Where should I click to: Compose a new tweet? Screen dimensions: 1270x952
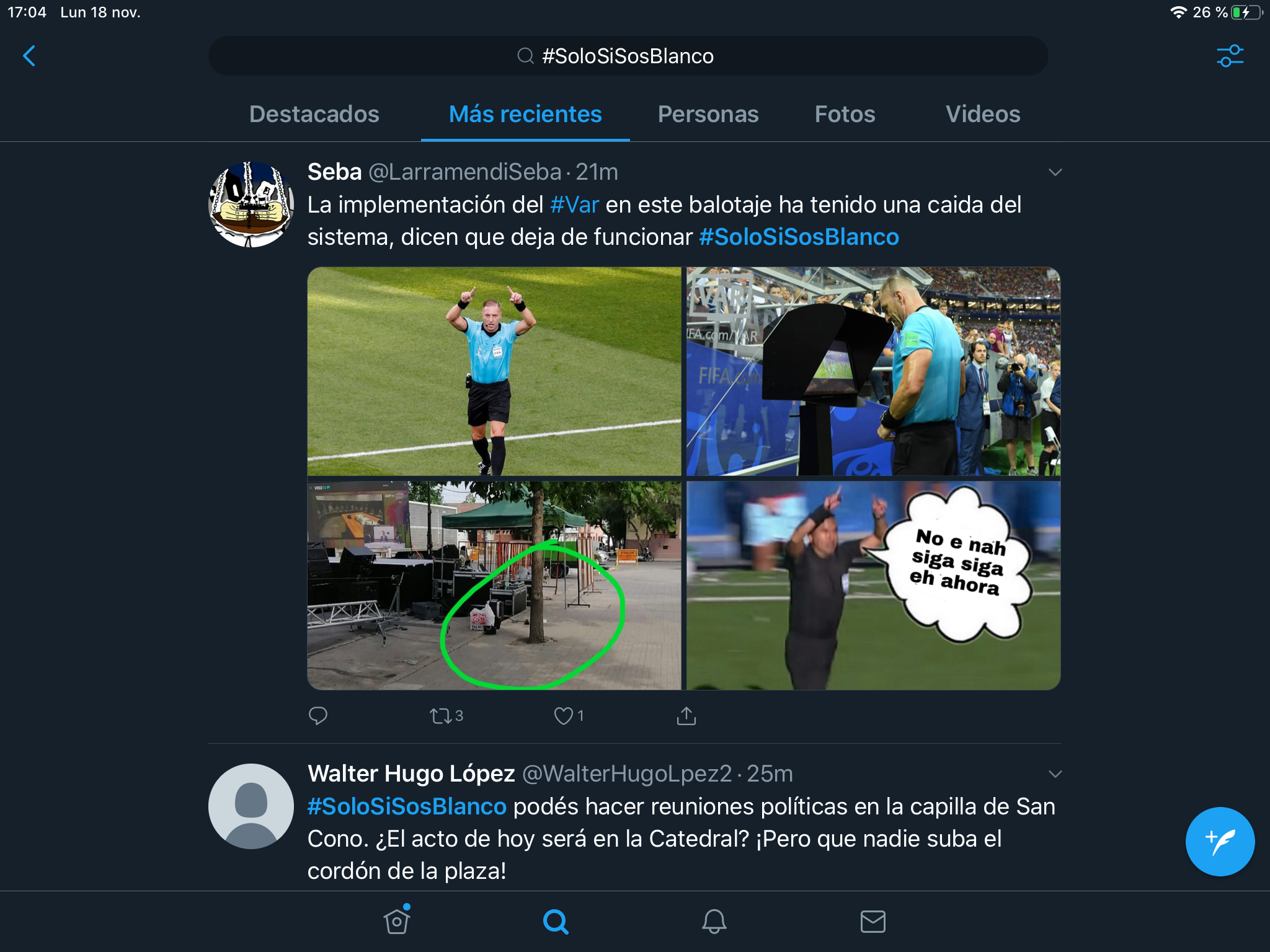coord(1219,841)
